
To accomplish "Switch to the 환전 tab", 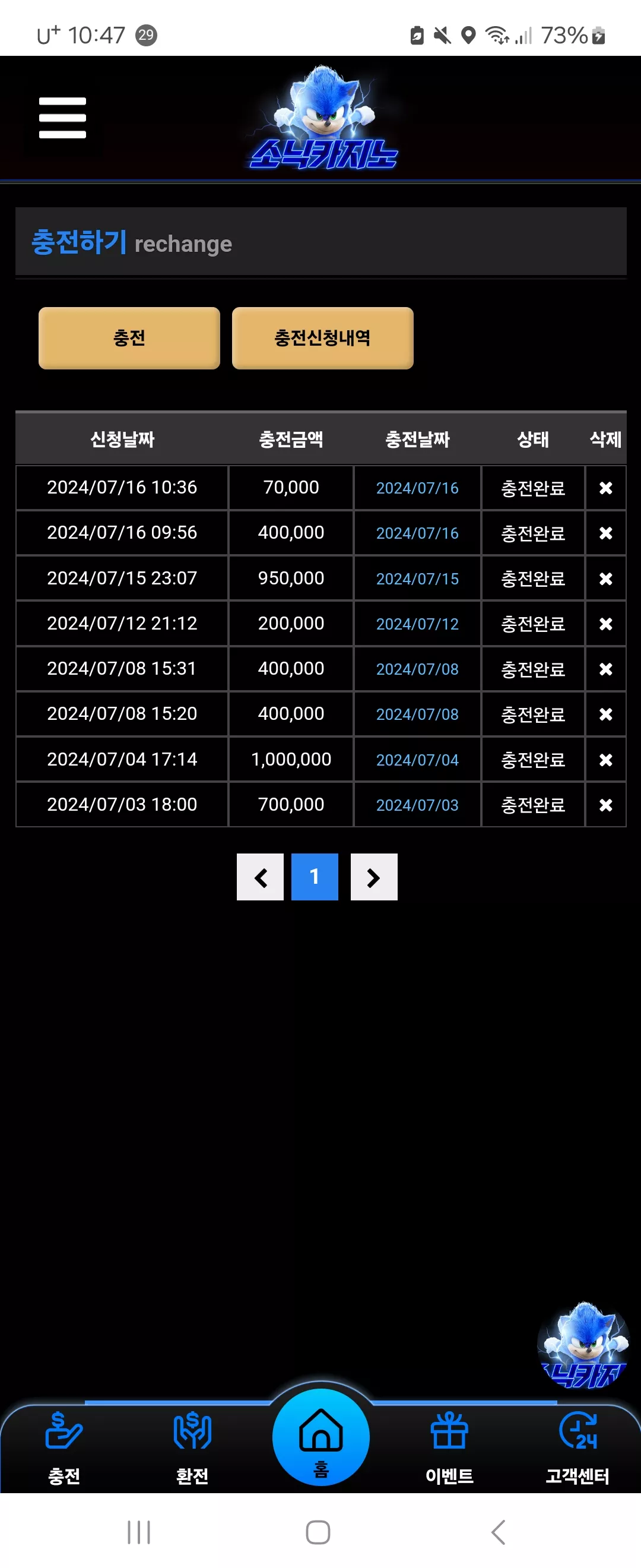I will pos(192,1447).
